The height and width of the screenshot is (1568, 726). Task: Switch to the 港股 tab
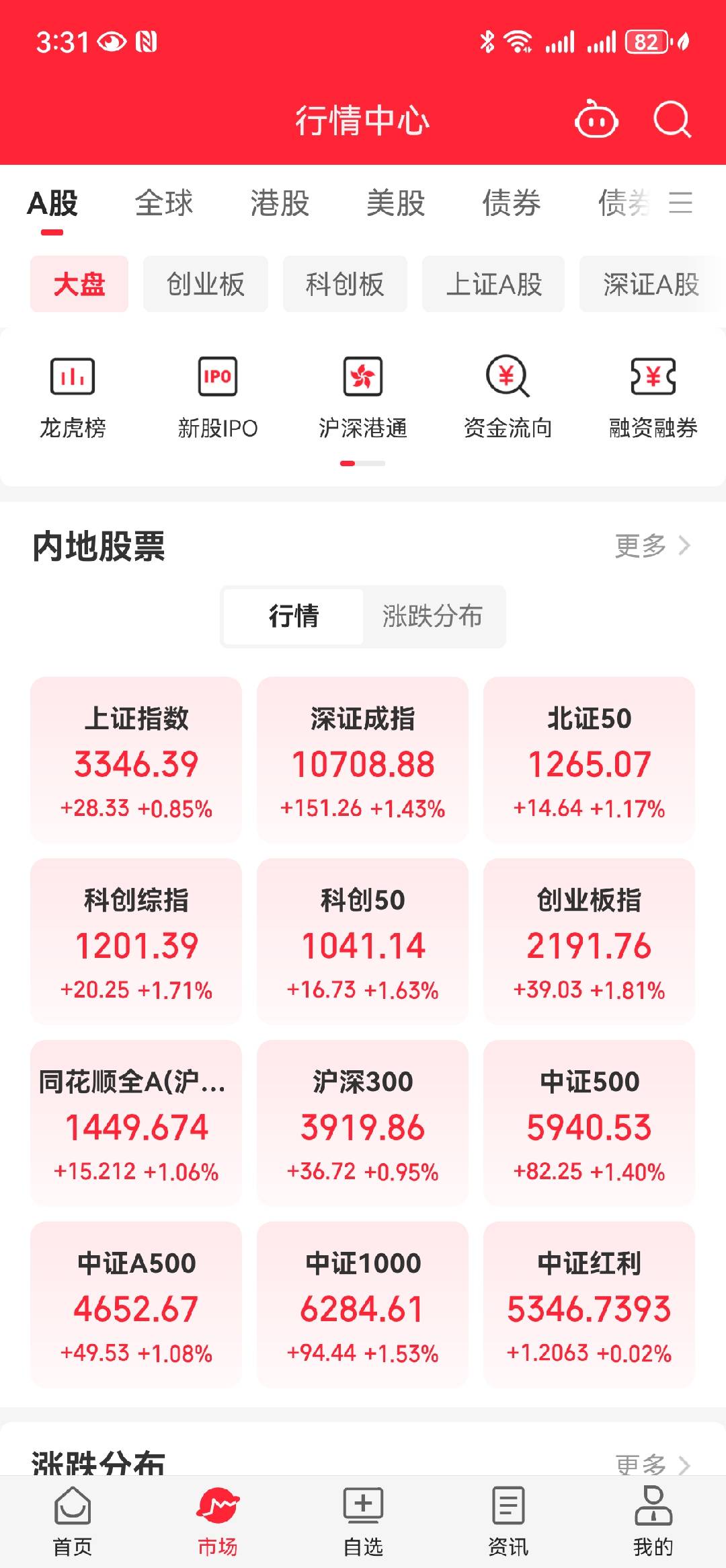click(280, 203)
